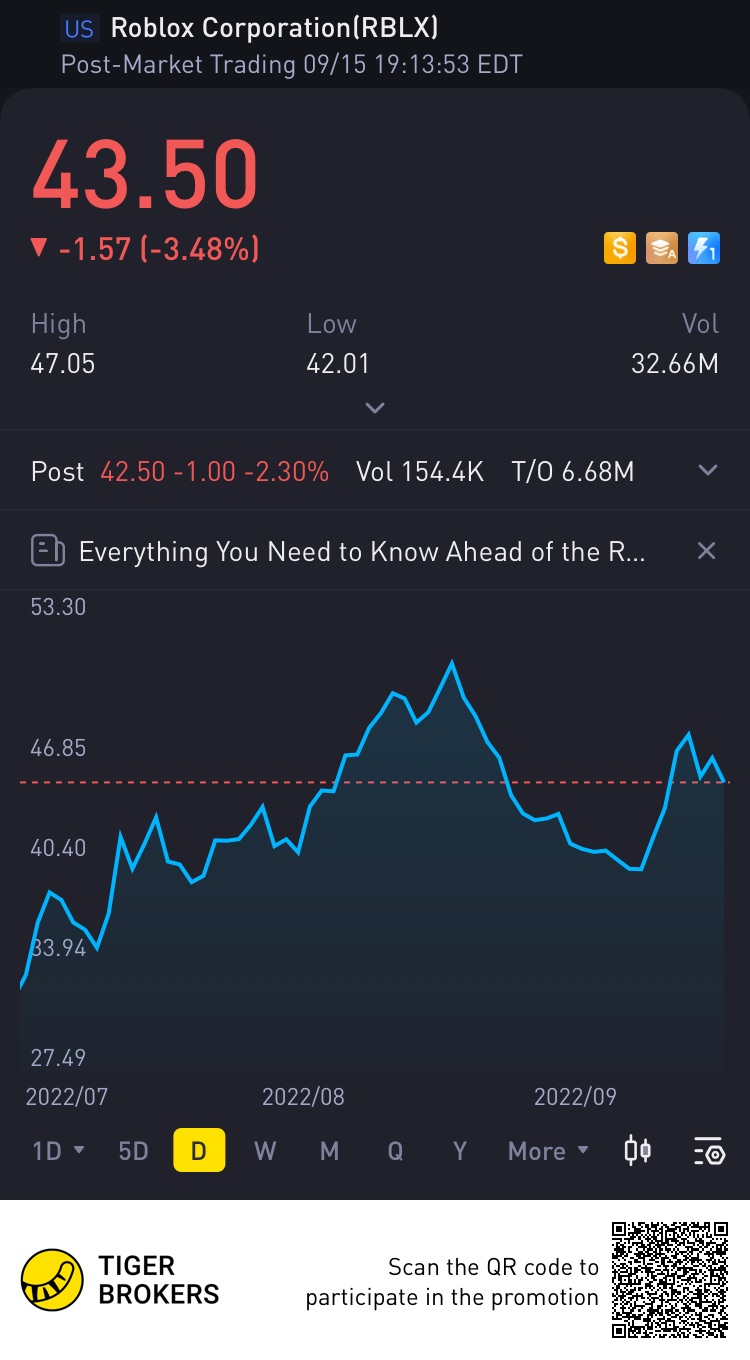The height and width of the screenshot is (1360, 750).
Task: Expand the Post market details row
Action: click(708, 471)
